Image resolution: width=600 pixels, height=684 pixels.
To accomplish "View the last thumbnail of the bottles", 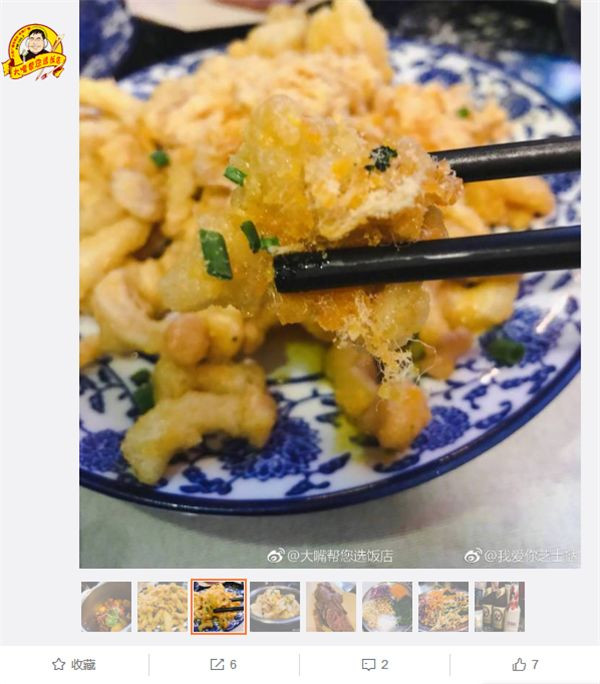I will 499,607.
